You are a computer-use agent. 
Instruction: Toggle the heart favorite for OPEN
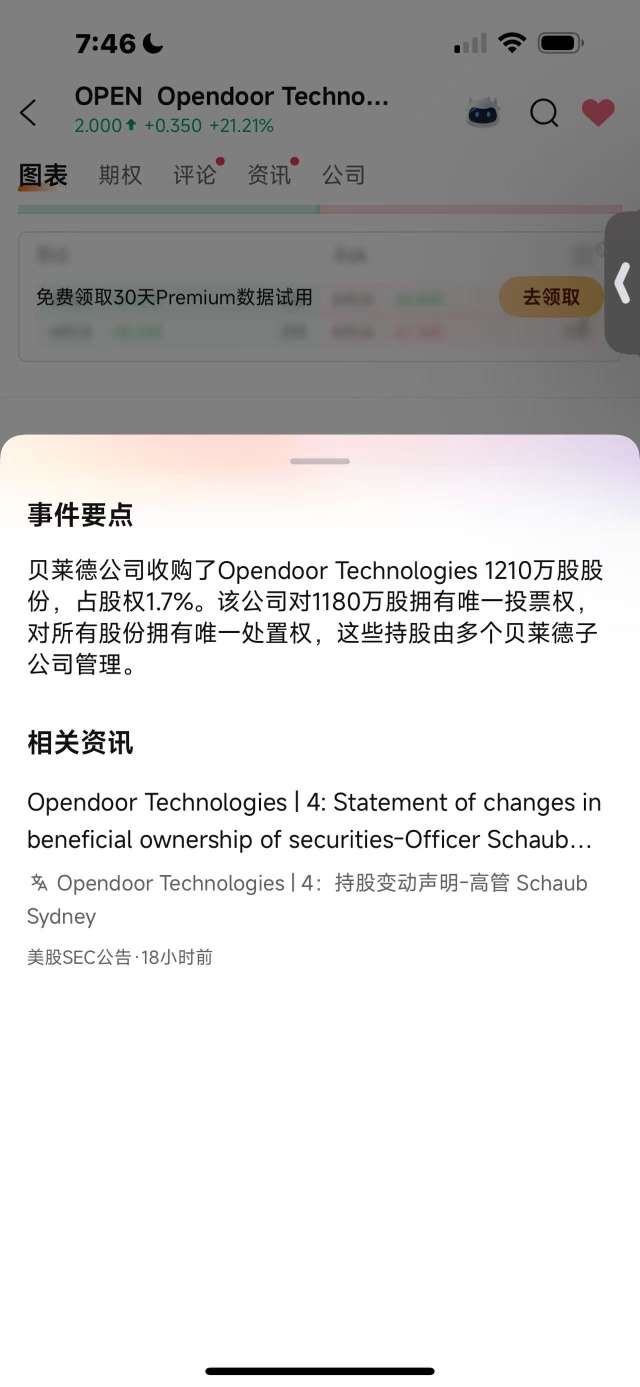[x=598, y=113]
